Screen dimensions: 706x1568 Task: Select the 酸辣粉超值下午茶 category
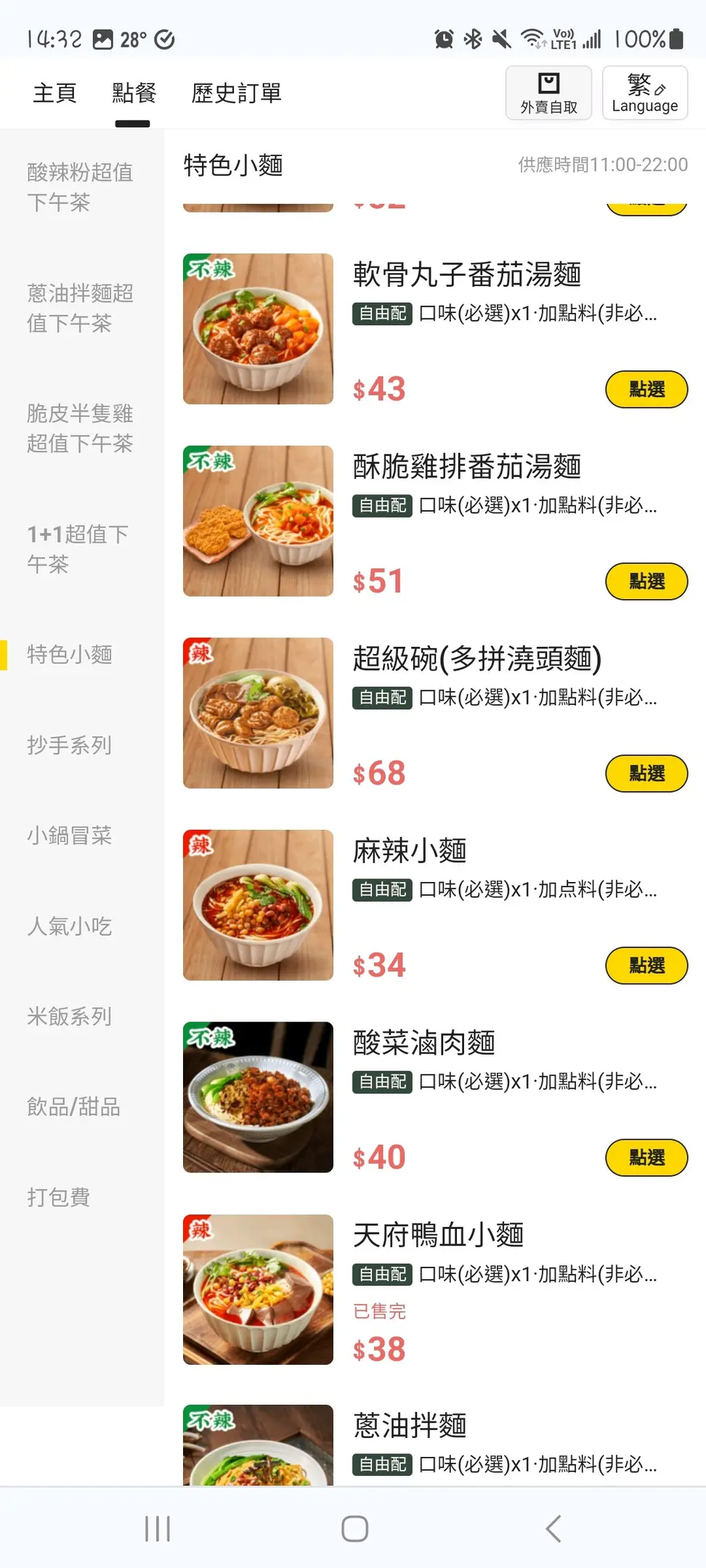80,187
